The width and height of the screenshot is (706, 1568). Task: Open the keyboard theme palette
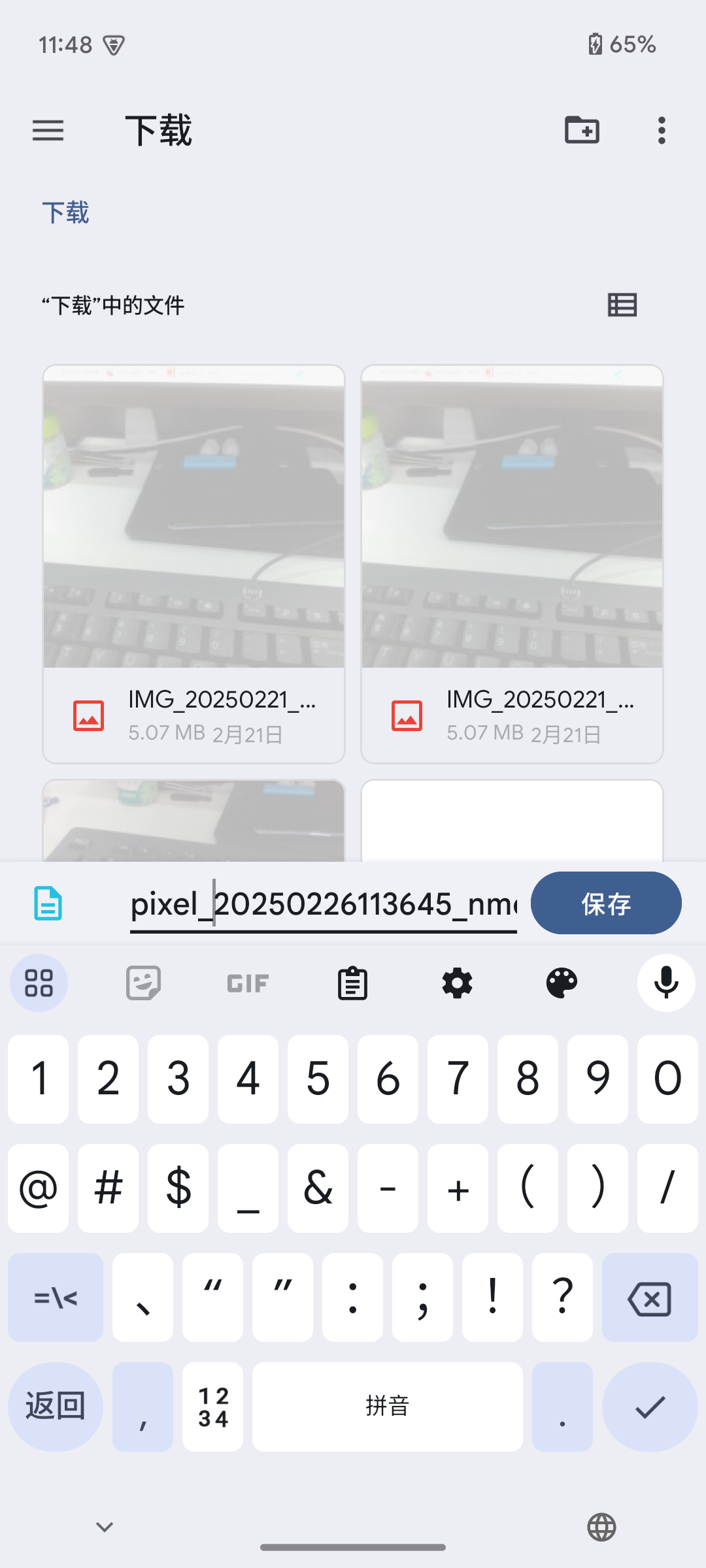pos(562,983)
